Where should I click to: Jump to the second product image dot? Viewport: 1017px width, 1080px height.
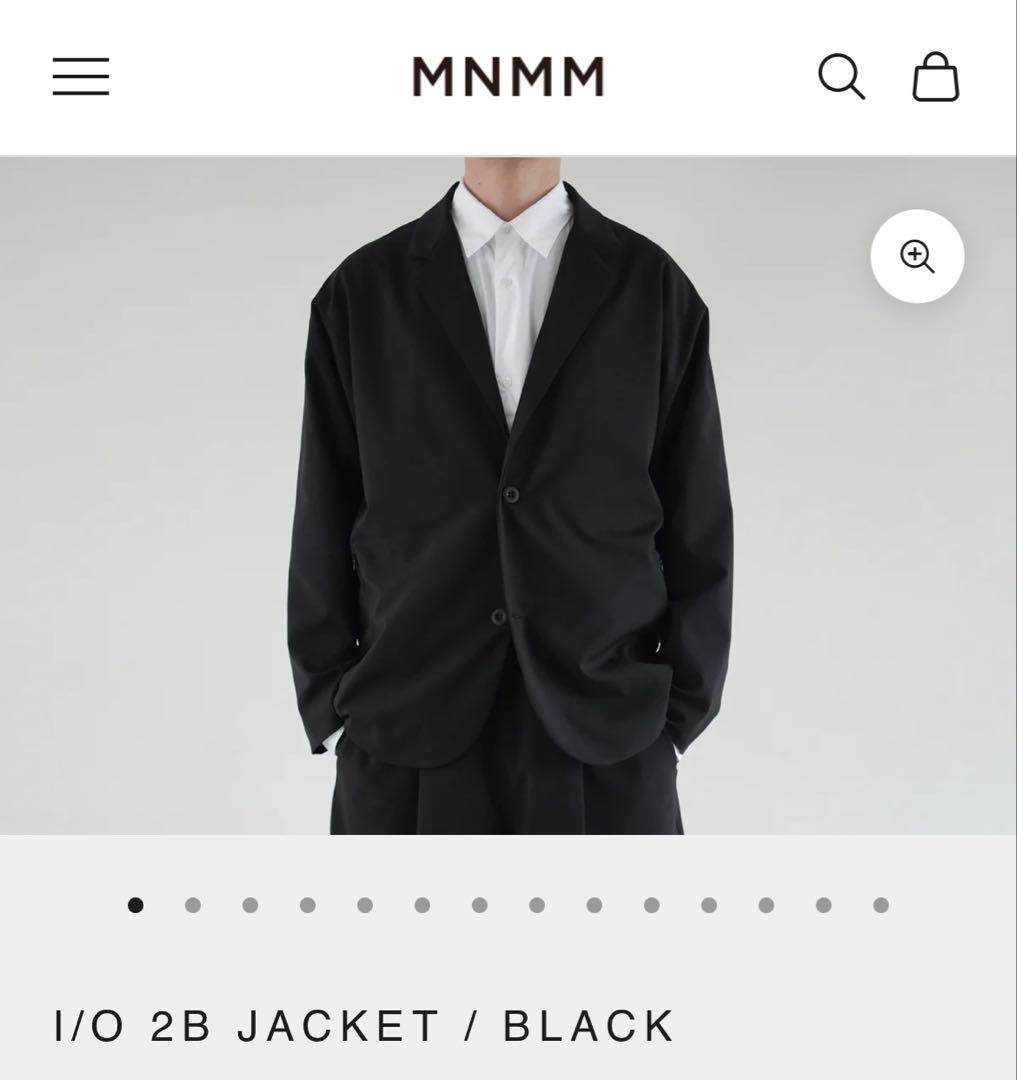tap(193, 905)
